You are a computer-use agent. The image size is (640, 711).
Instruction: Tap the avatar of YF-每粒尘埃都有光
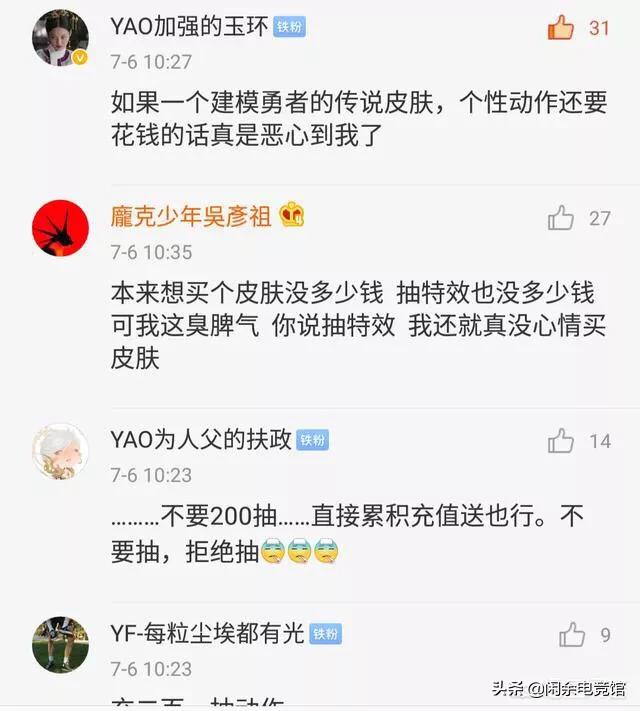(x=60, y=645)
